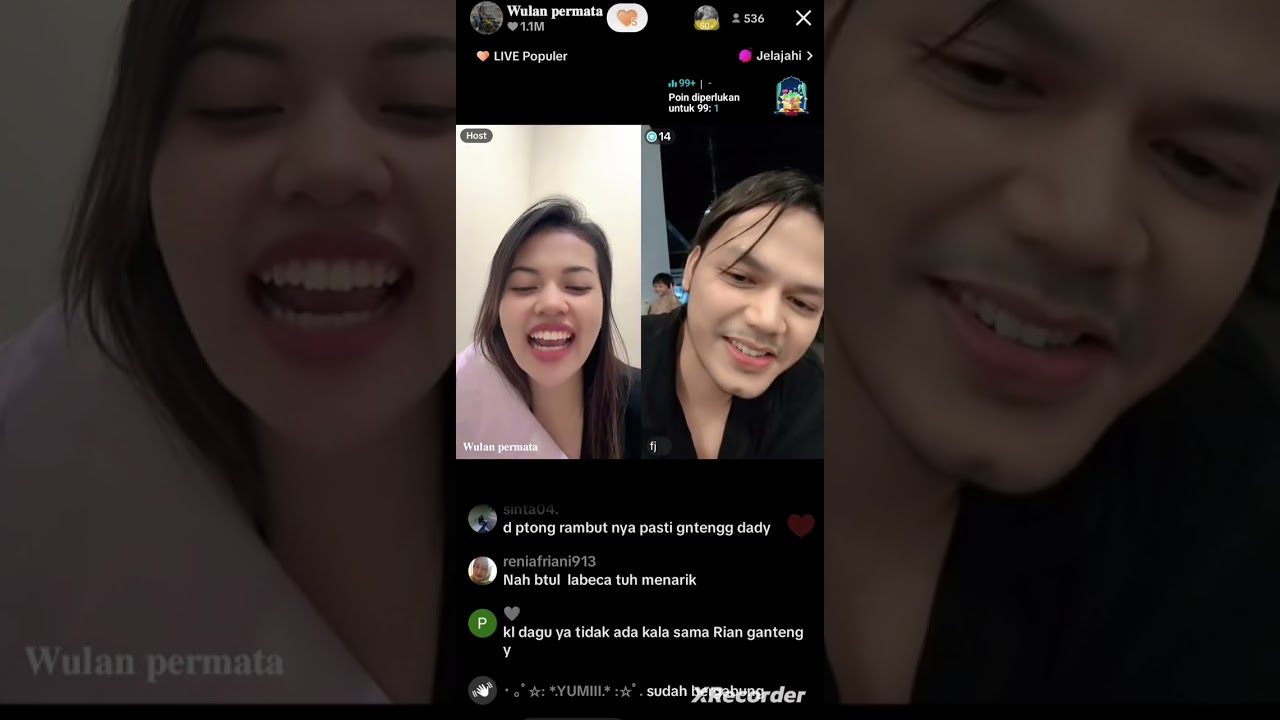The width and height of the screenshot is (1280, 720).
Task: Close the live stream
Action: 803,18
